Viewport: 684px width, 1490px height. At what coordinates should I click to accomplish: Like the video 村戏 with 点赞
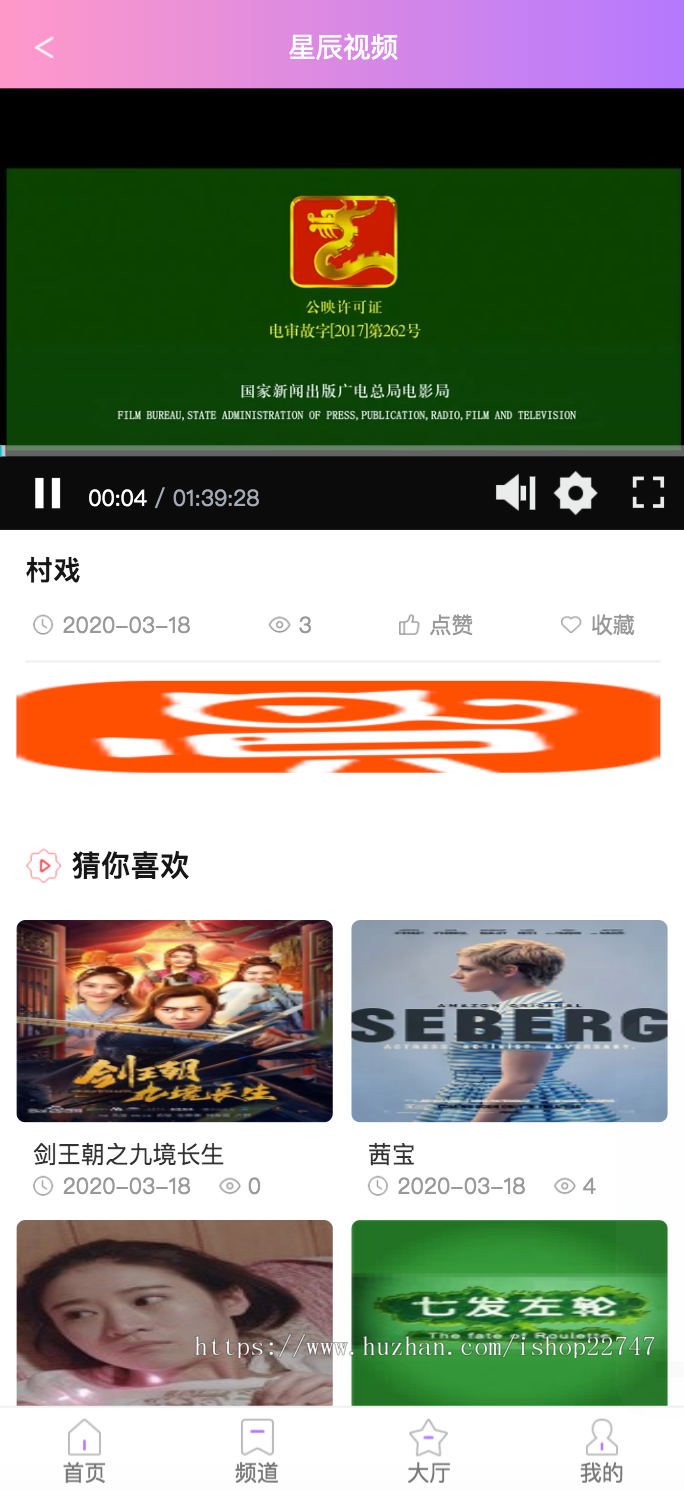coord(436,625)
